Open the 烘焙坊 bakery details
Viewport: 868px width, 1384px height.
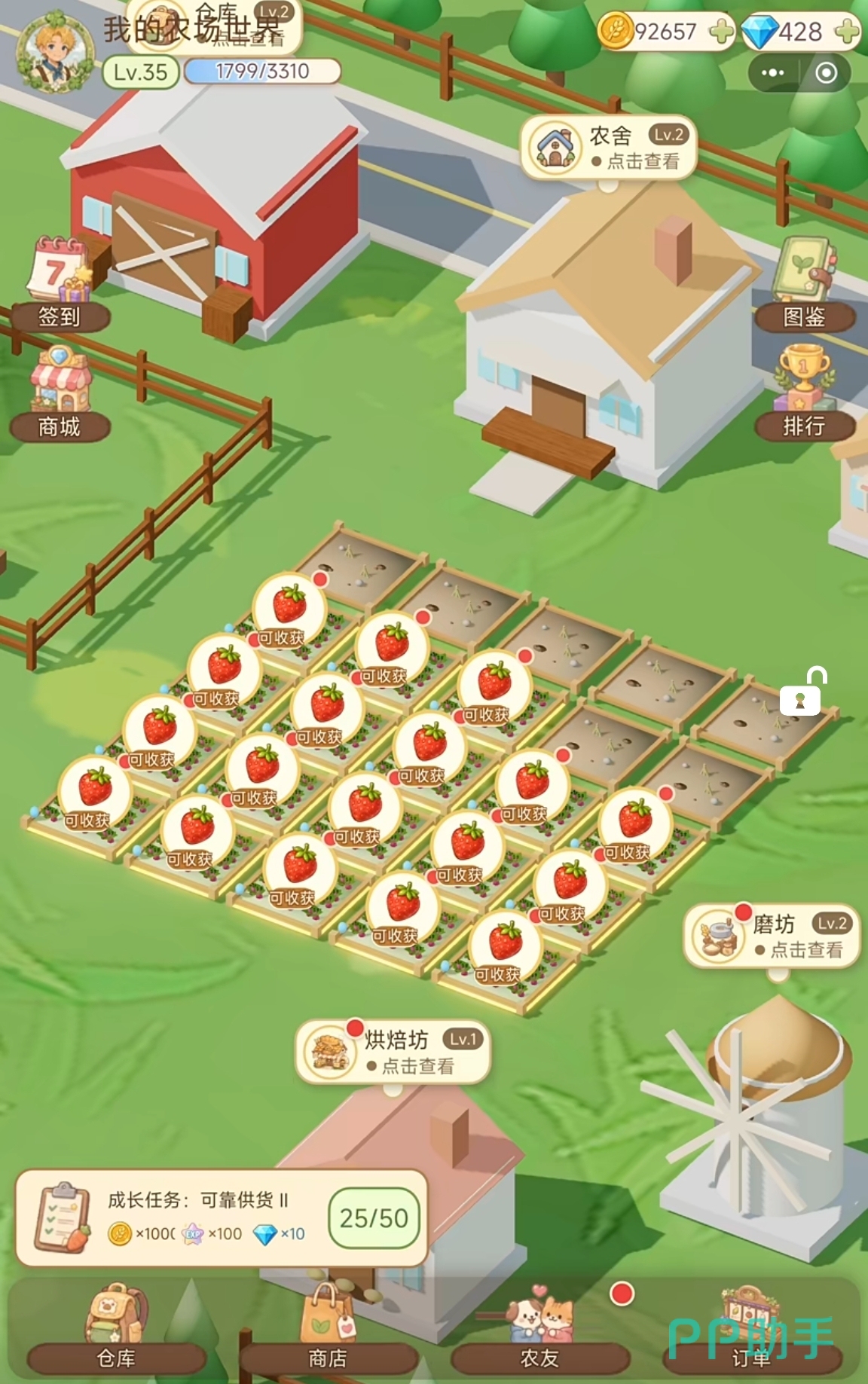pyautogui.click(x=393, y=1052)
